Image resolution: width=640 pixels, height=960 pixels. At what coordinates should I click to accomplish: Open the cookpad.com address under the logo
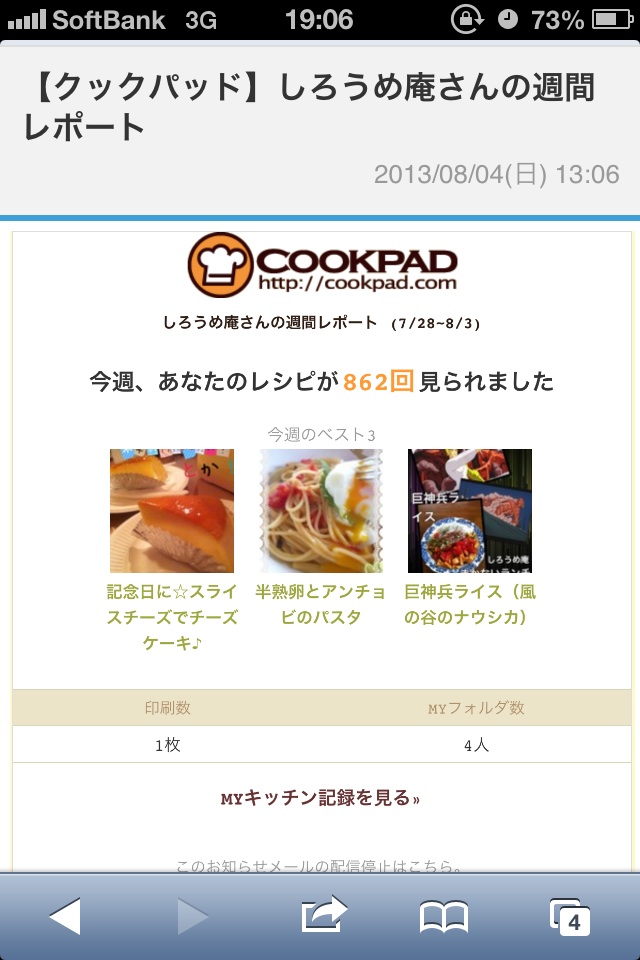tap(357, 283)
